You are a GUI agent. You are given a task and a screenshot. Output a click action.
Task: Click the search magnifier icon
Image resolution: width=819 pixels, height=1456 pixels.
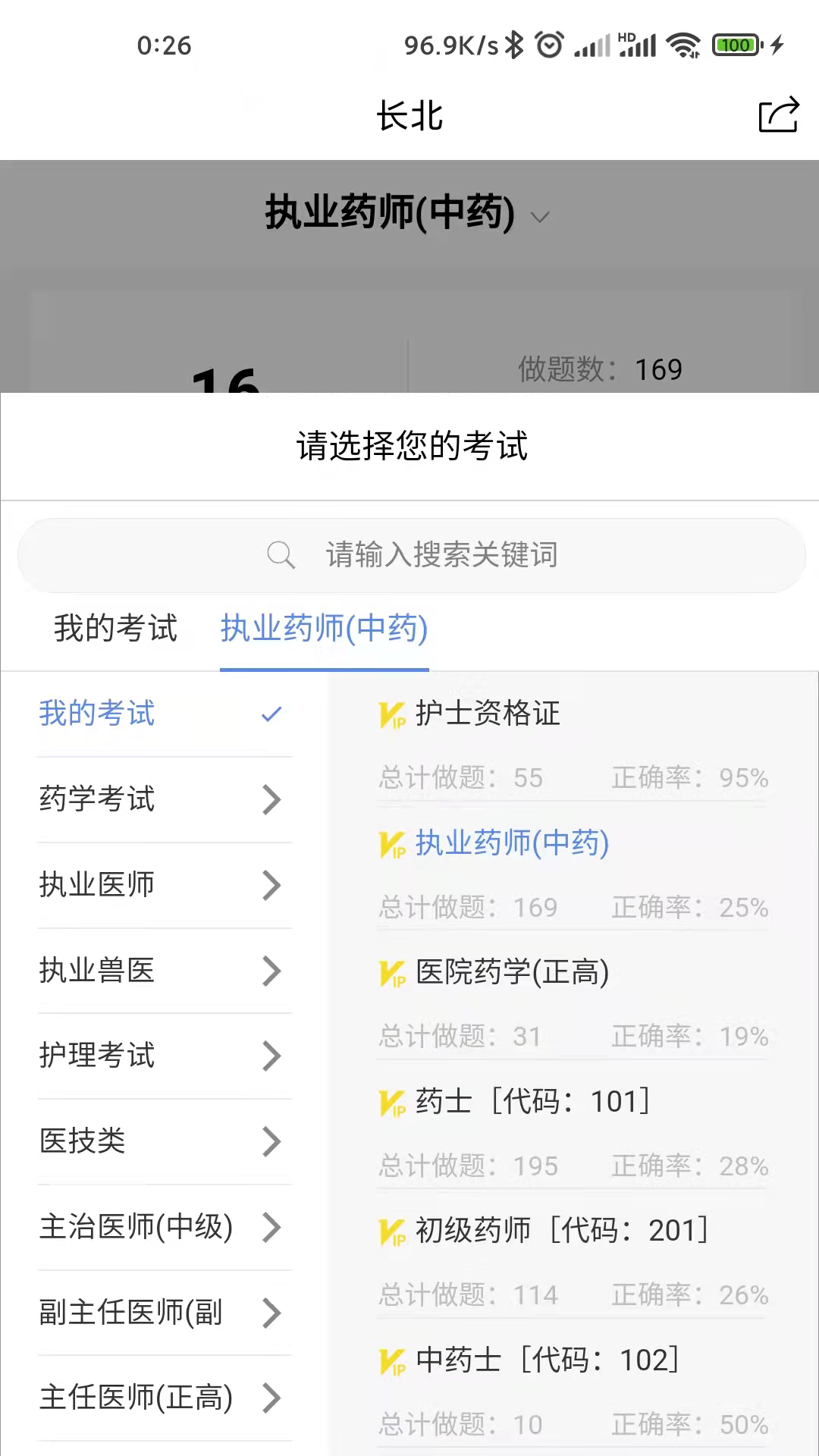(281, 555)
